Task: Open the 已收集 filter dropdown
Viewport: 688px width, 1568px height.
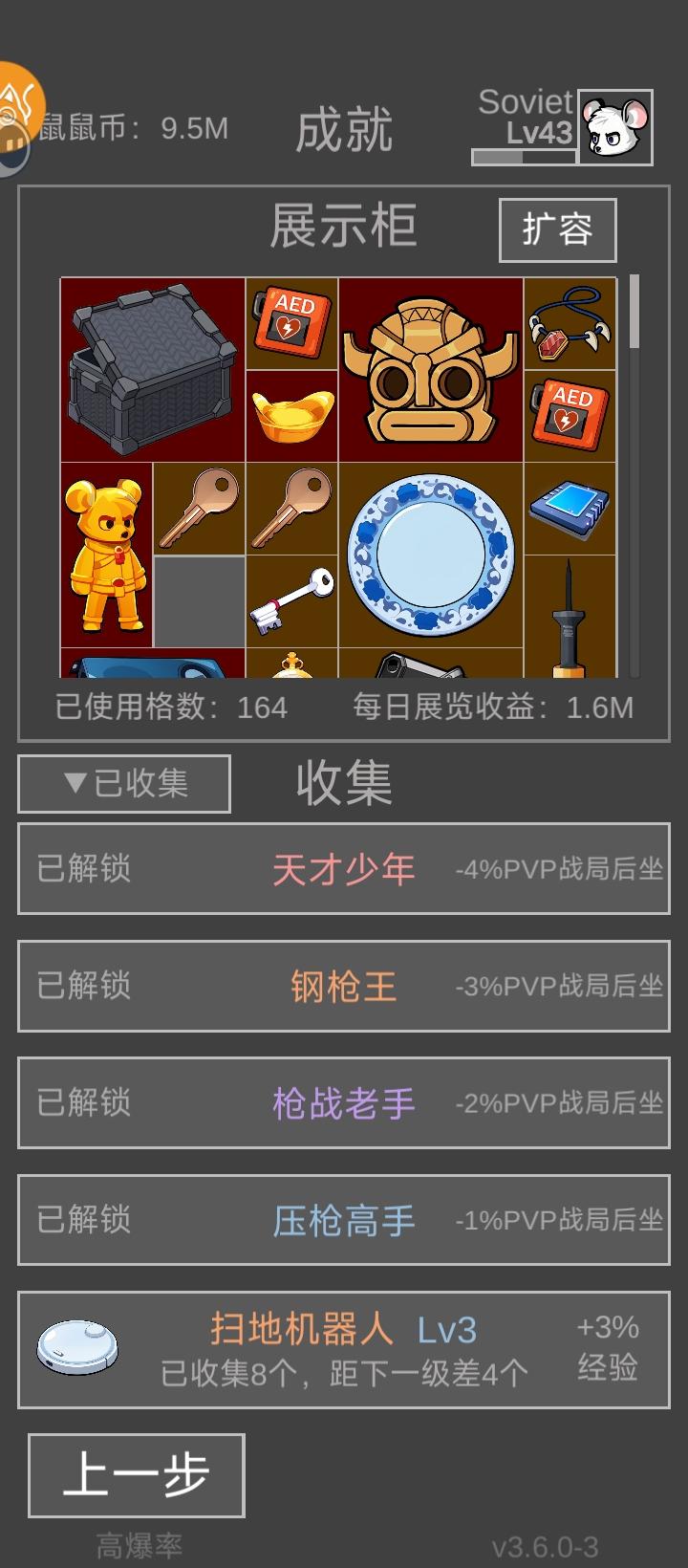Action: (123, 783)
